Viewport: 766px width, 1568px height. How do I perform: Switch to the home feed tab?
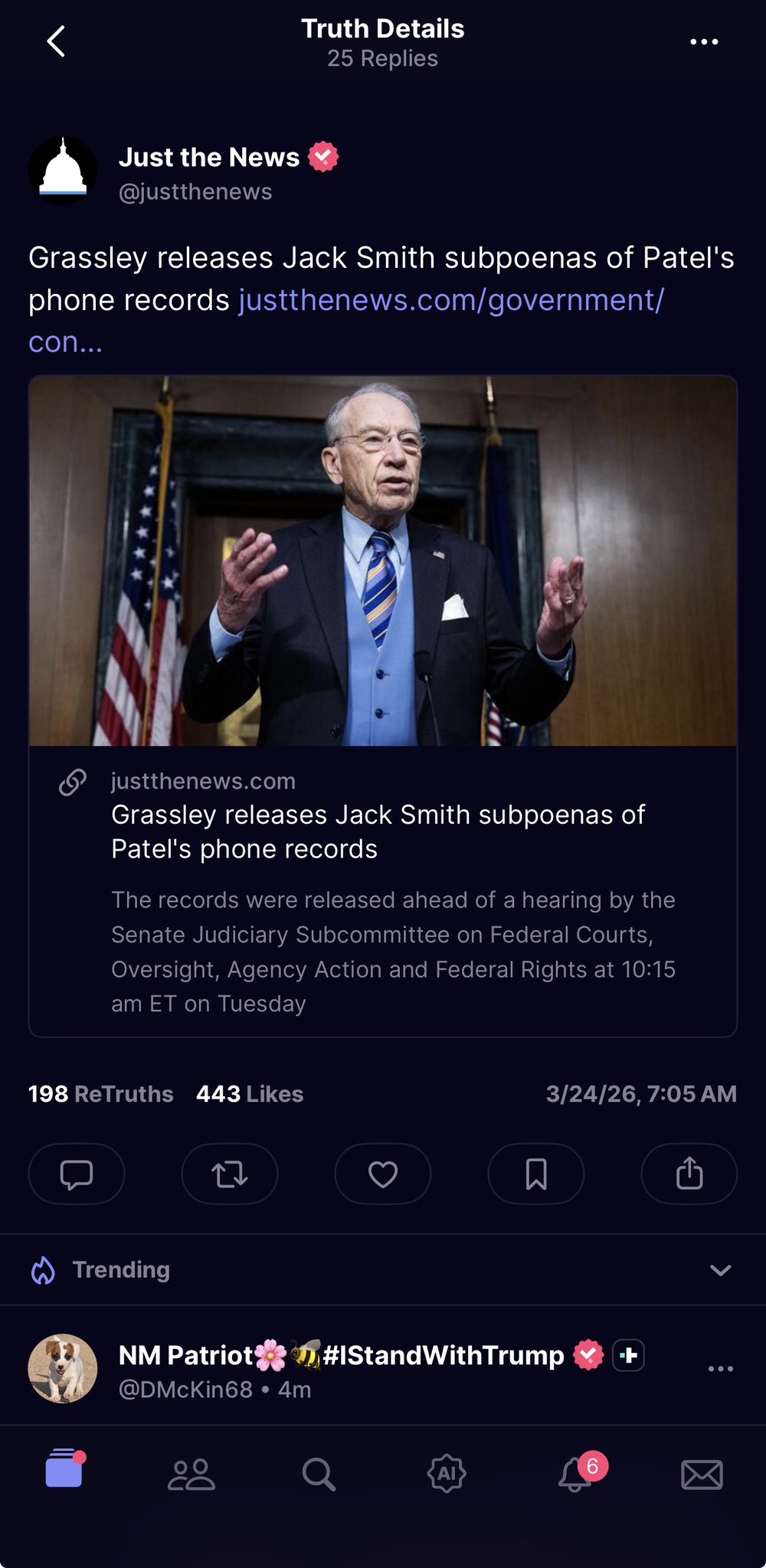coord(64,1468)
